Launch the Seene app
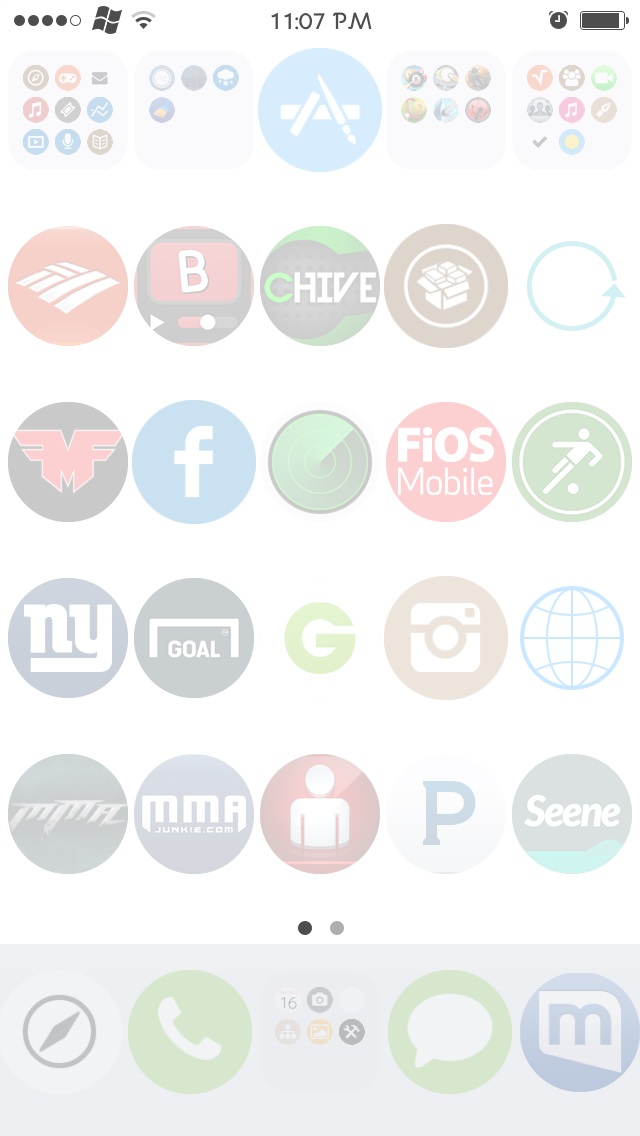The width and height of the screenshot is (640, 1136). coord(572,814)
